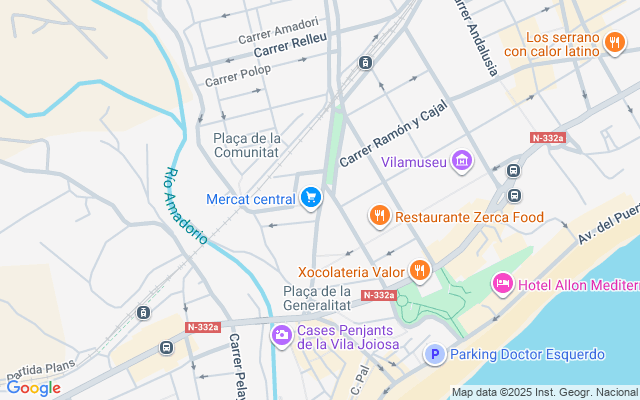640x400 pixels.
Task: Select the Vilamuseu museum pin
Action: pyautogui.click(x=461, y=161)
